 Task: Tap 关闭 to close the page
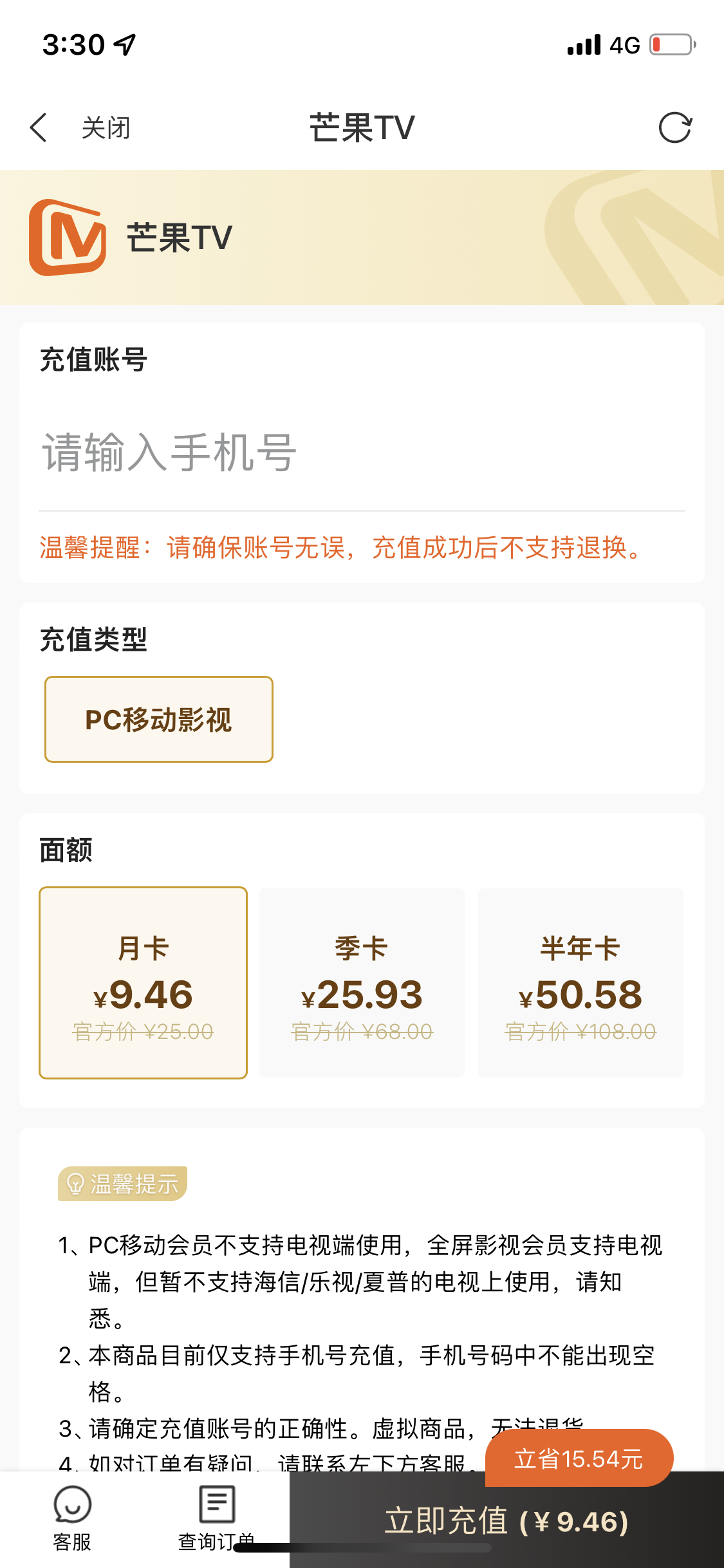click(x=106, y=127)
